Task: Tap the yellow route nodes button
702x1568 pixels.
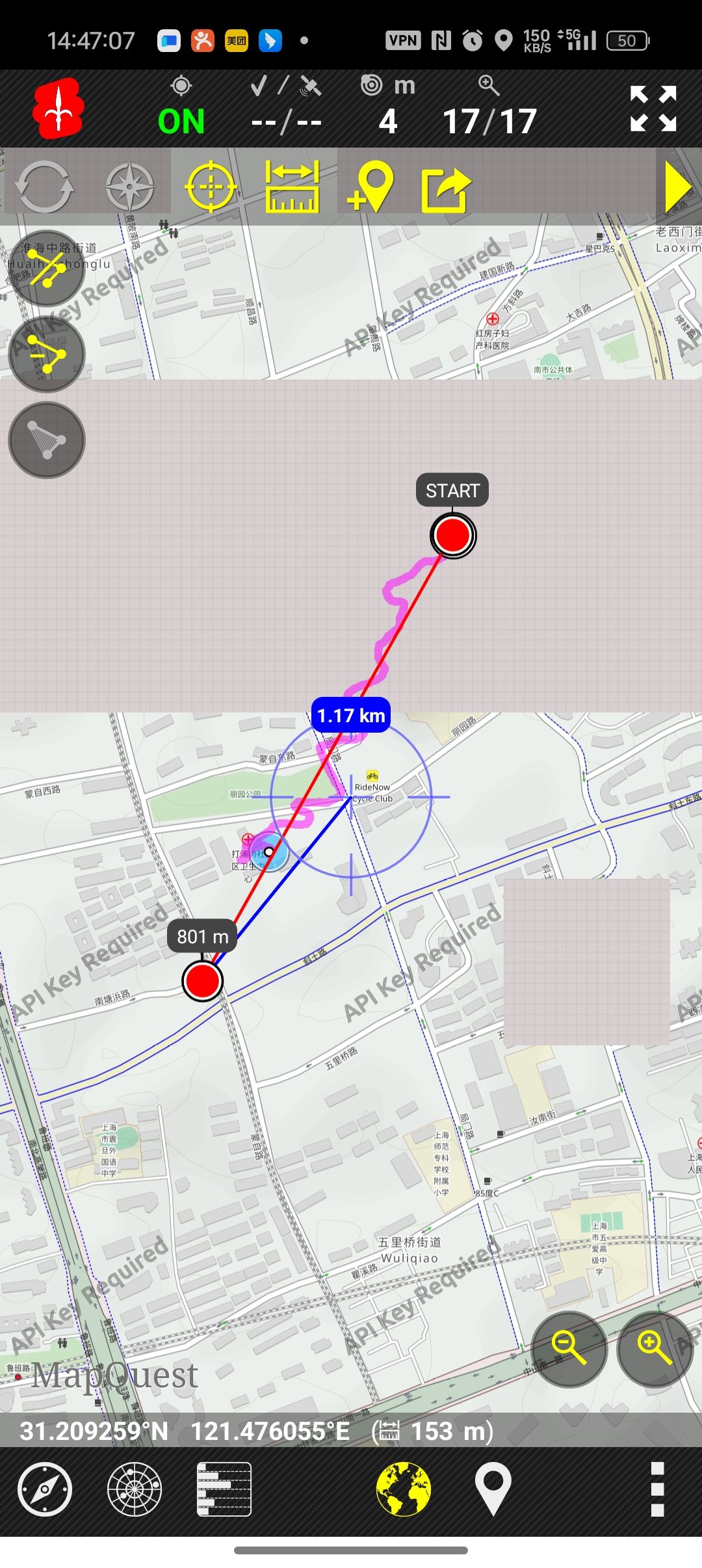Action: click(47, 354)
